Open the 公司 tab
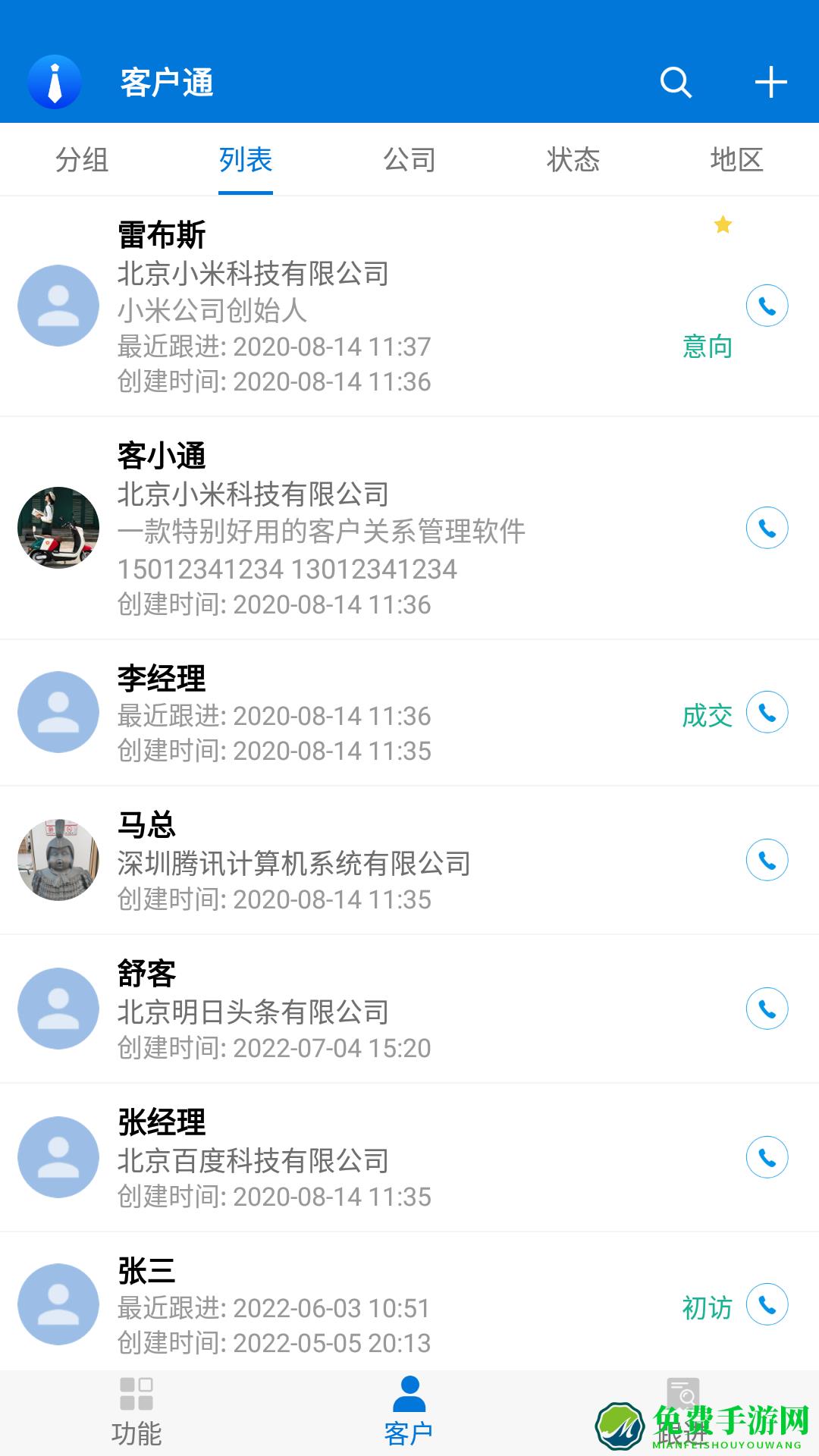Viewport: 819px width, 1456px height. point(409,160)
